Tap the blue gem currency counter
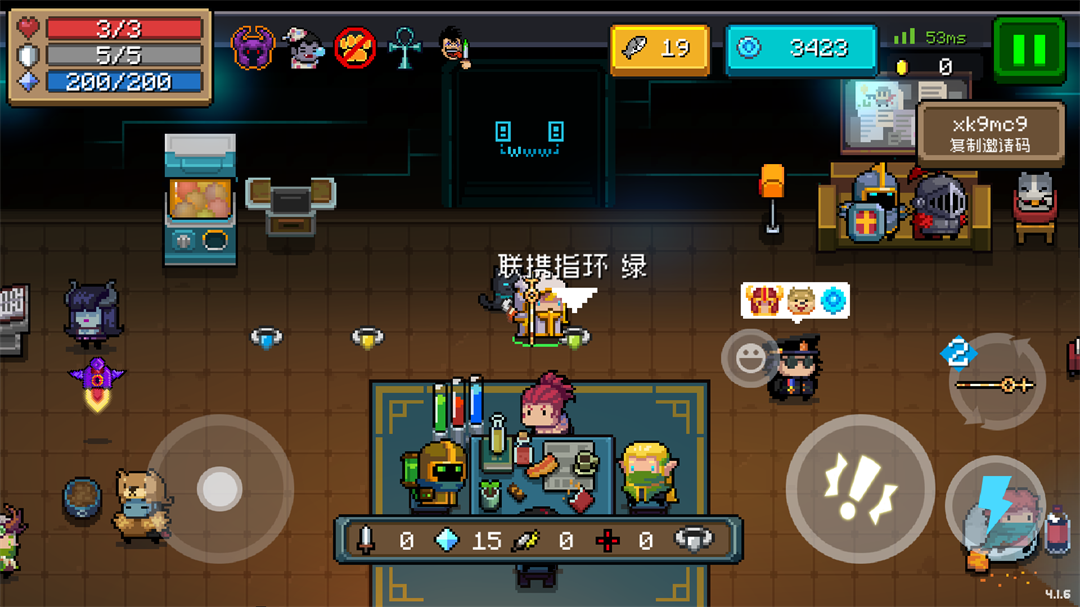This screenshot has height=607, width=1080. 800,47
